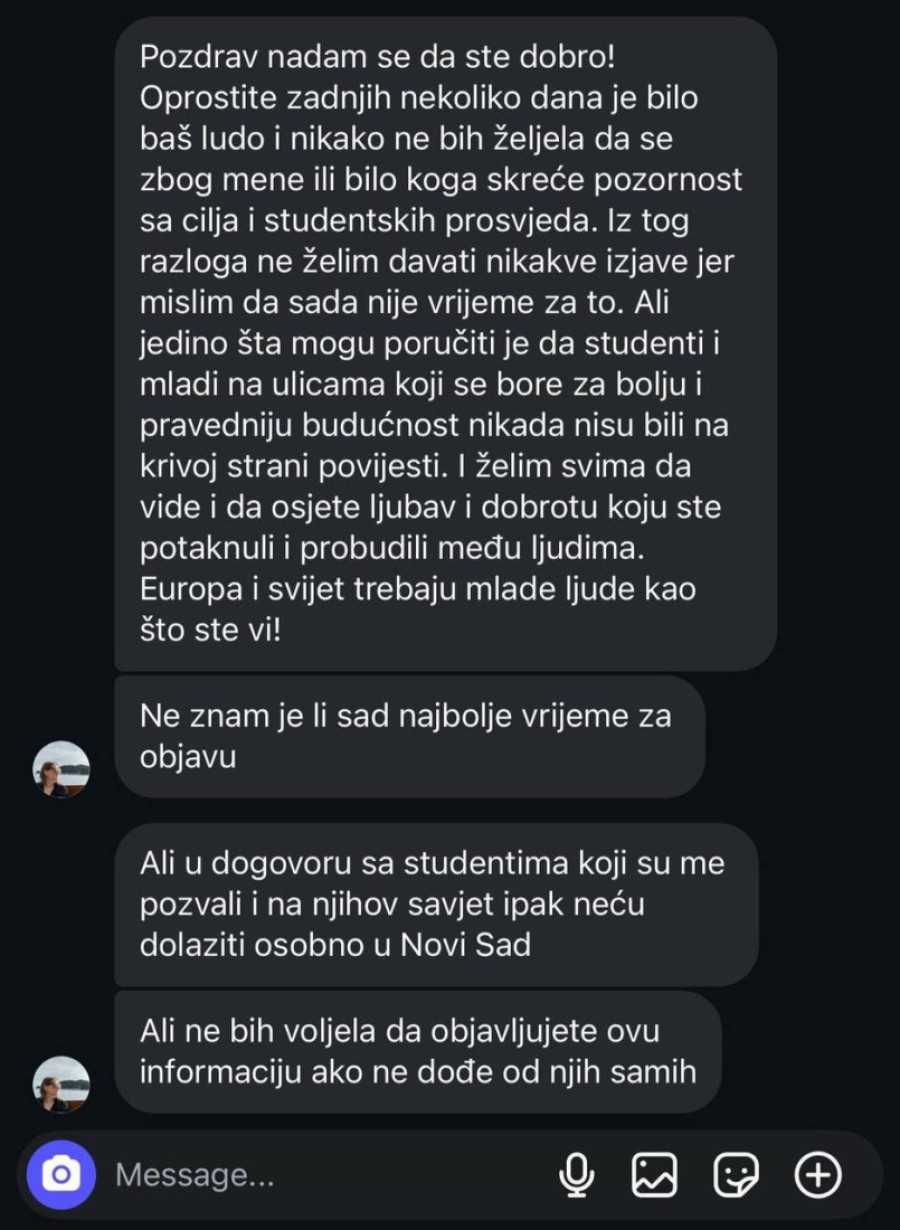
Task: Place cursor in the reply text box
Action: coord(300,1174)
